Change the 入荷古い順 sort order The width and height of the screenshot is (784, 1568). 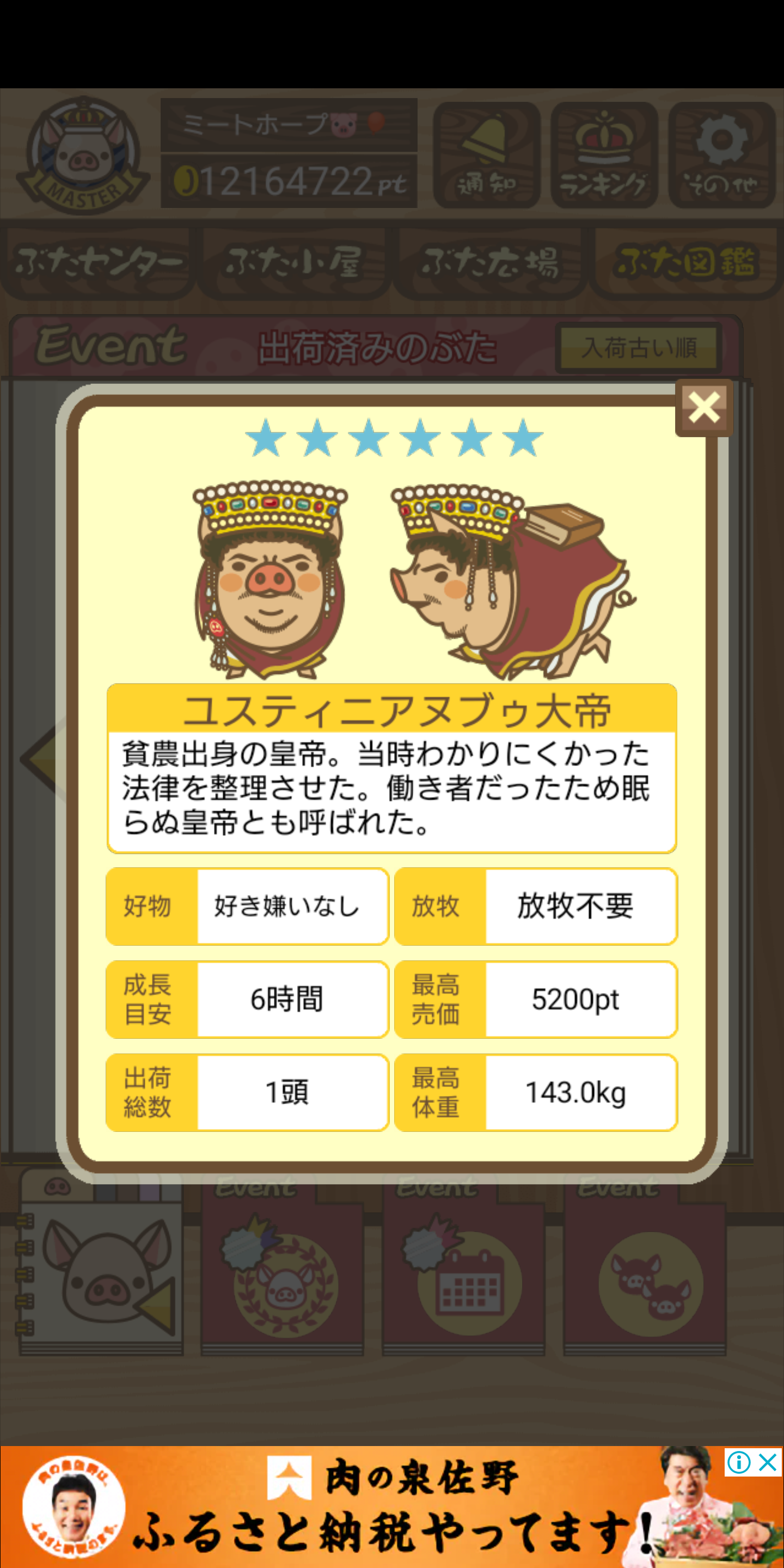(639, 348)
